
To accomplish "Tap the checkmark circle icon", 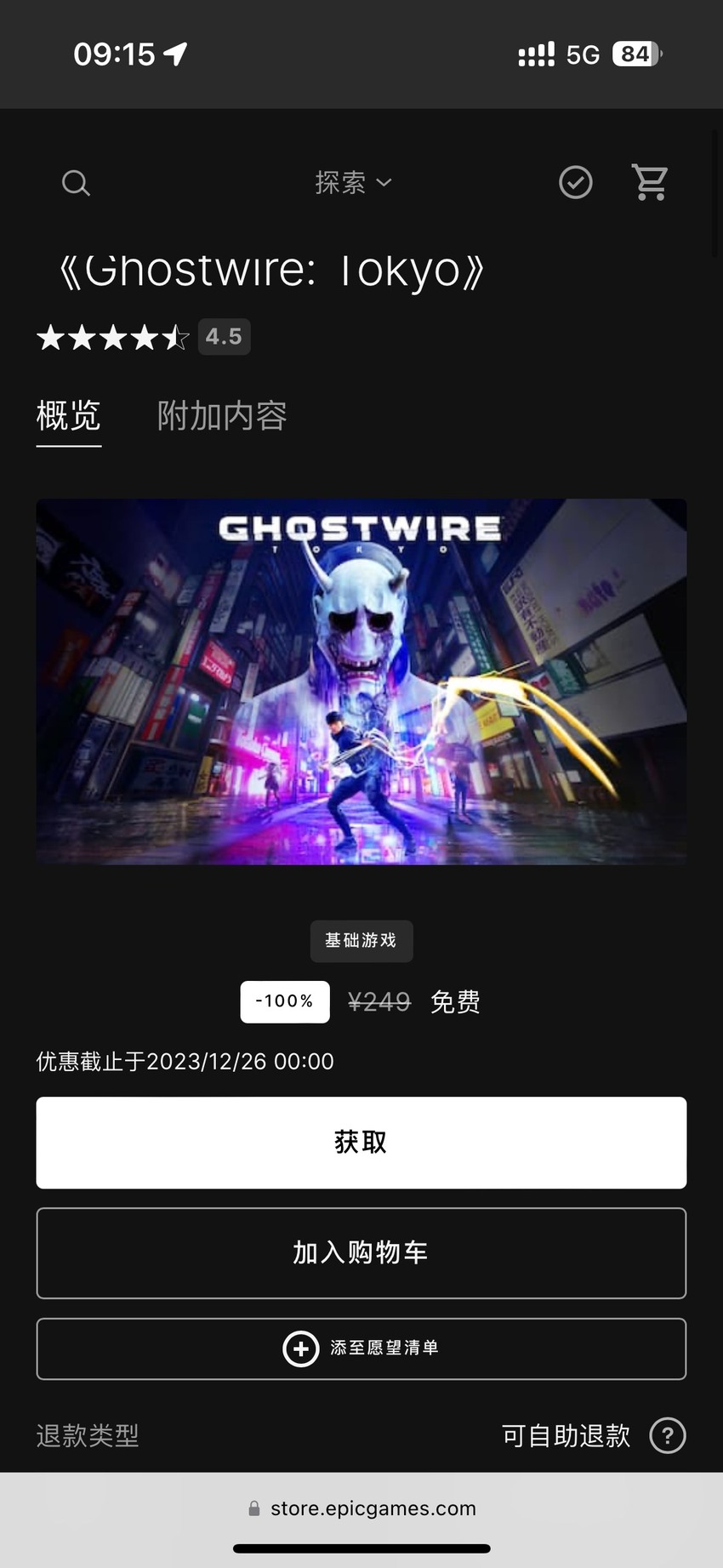I will [576, 182].
